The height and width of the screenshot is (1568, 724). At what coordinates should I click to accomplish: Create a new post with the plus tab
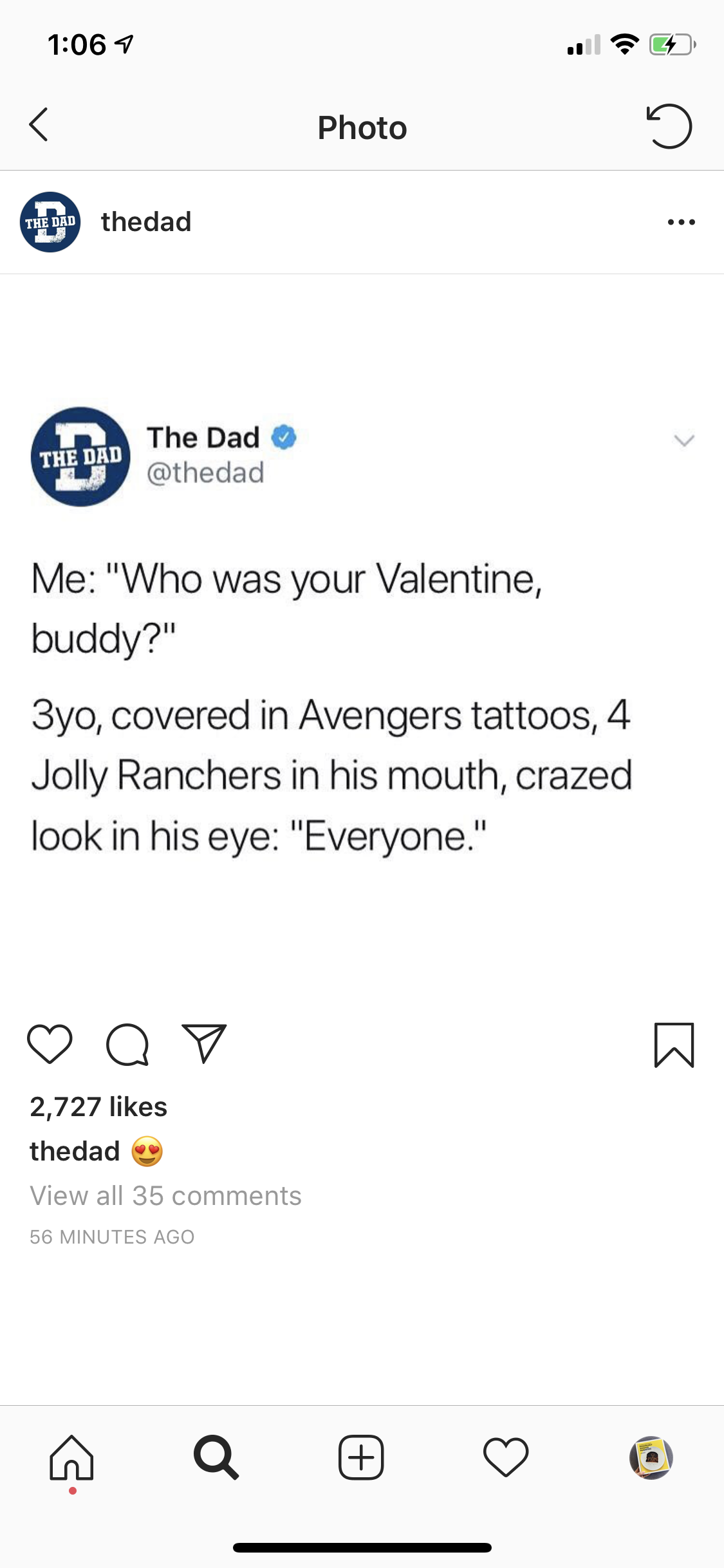pyautogui.click(x=361, y=1458)
